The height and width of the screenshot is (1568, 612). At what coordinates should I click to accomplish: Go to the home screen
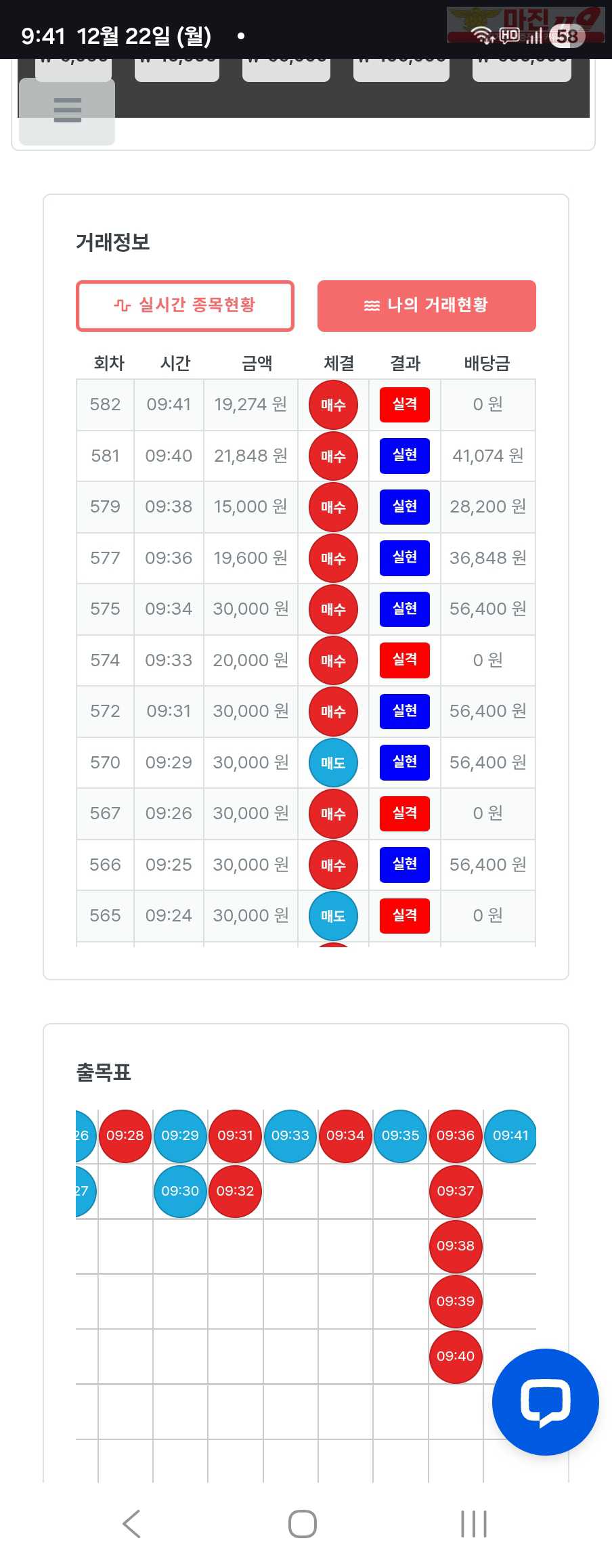click(x=302, y=1523)
